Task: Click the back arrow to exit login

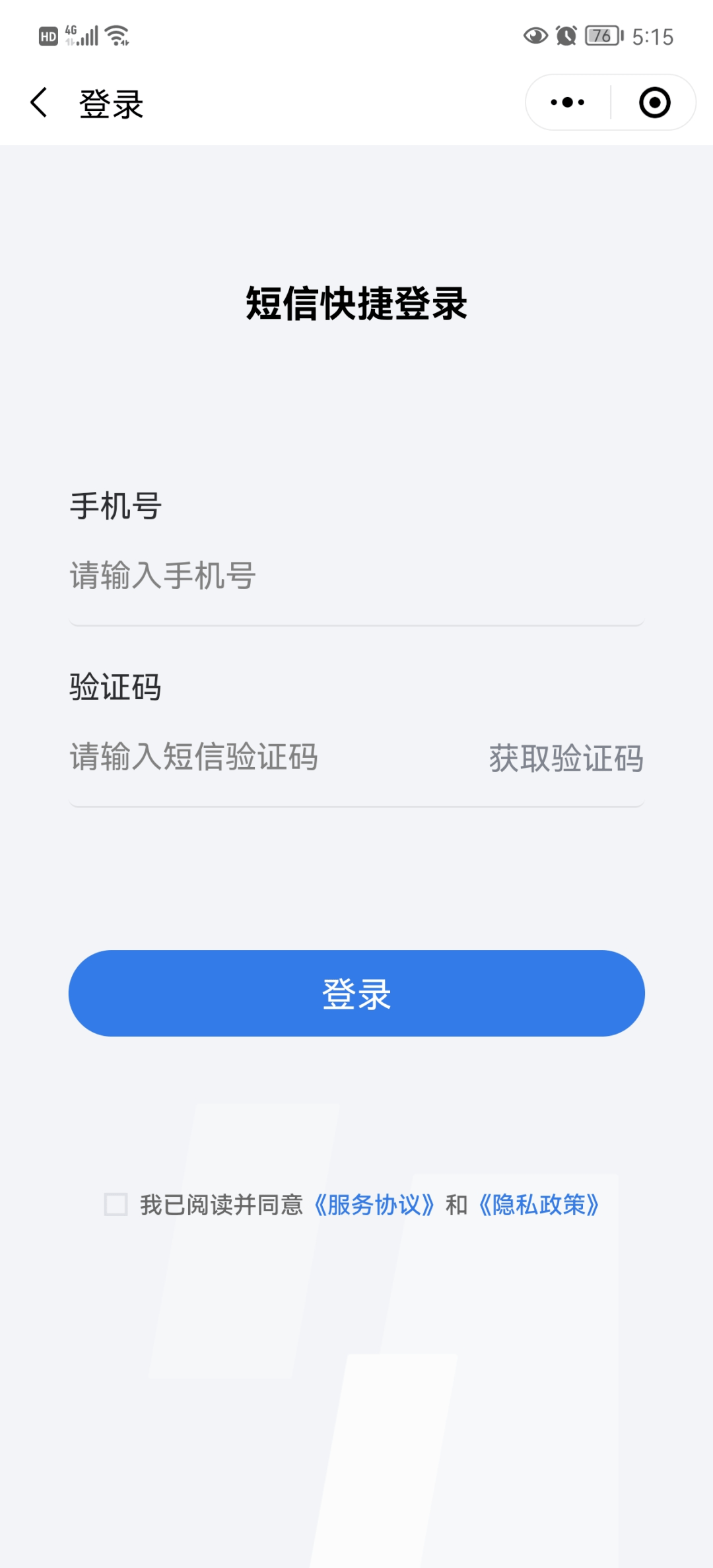Action: click(x=38, y=102)
